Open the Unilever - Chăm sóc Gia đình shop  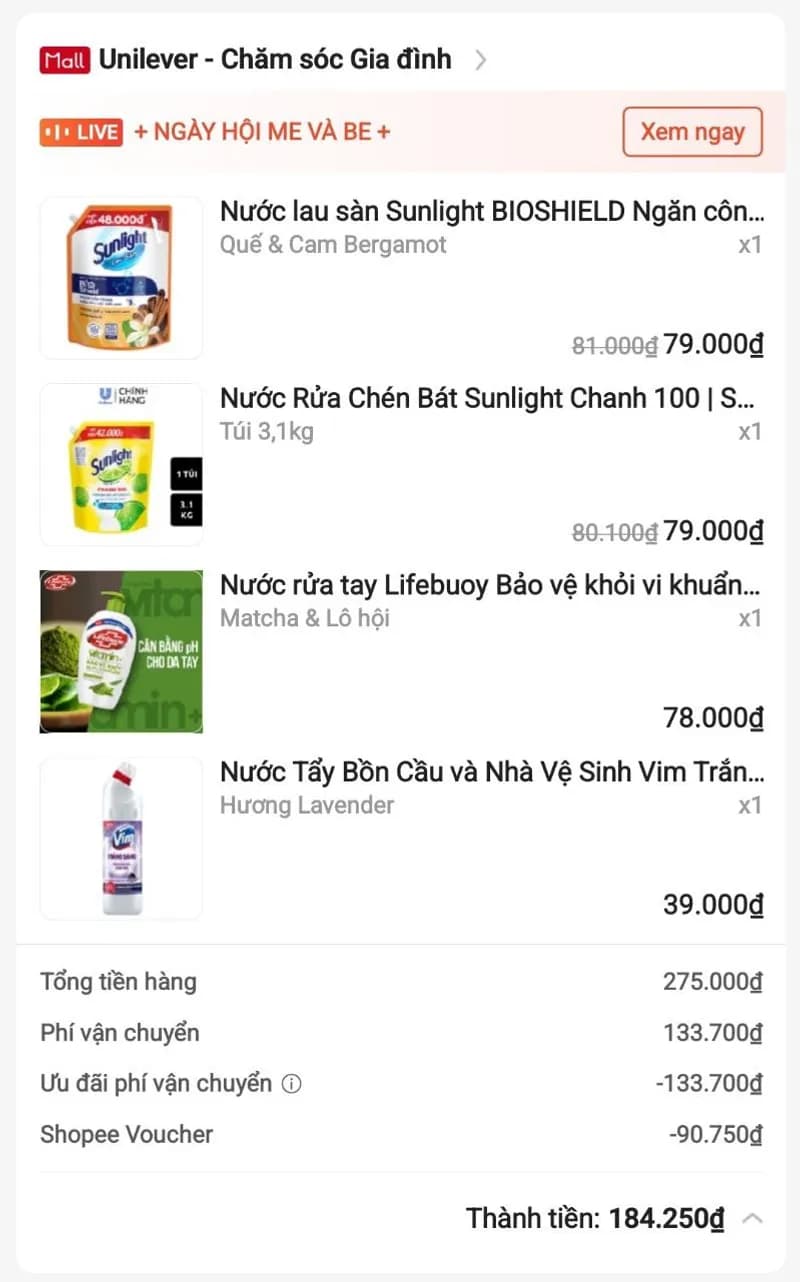point(274,60)
